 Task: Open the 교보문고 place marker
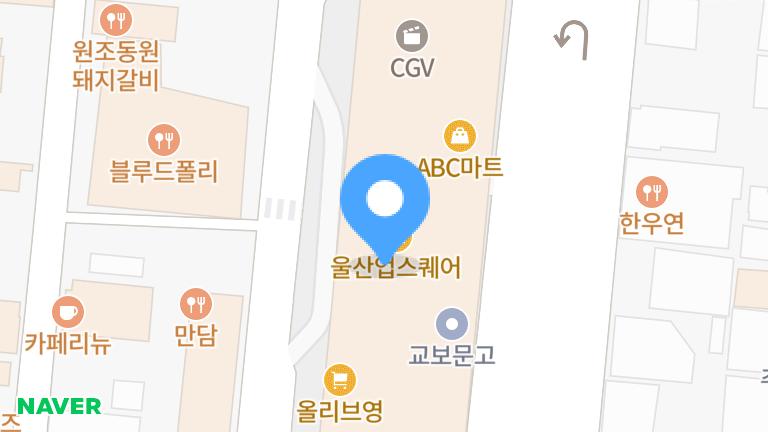452,324
